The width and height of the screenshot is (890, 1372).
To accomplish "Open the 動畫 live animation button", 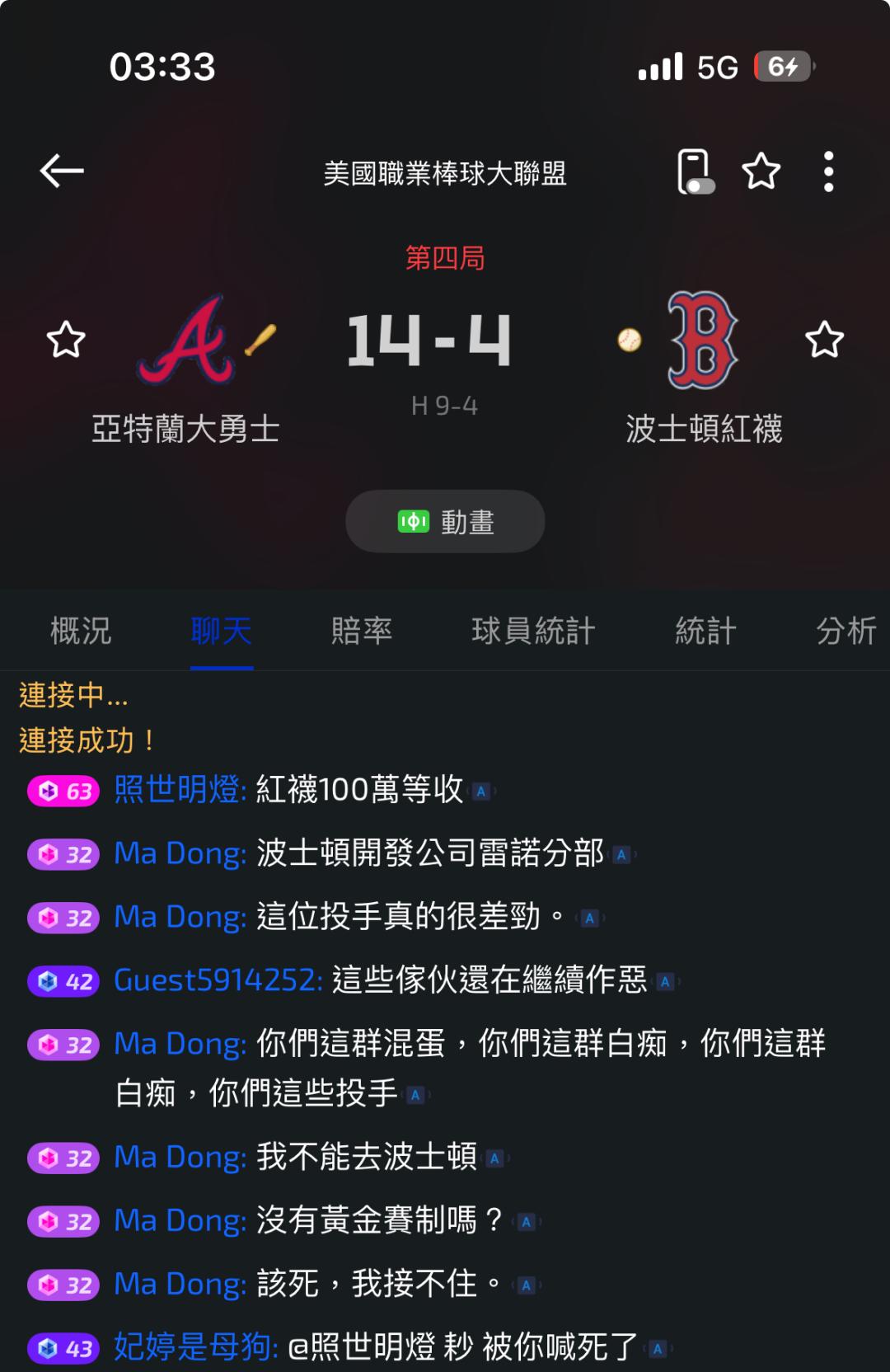I will (x=445, y=521).
